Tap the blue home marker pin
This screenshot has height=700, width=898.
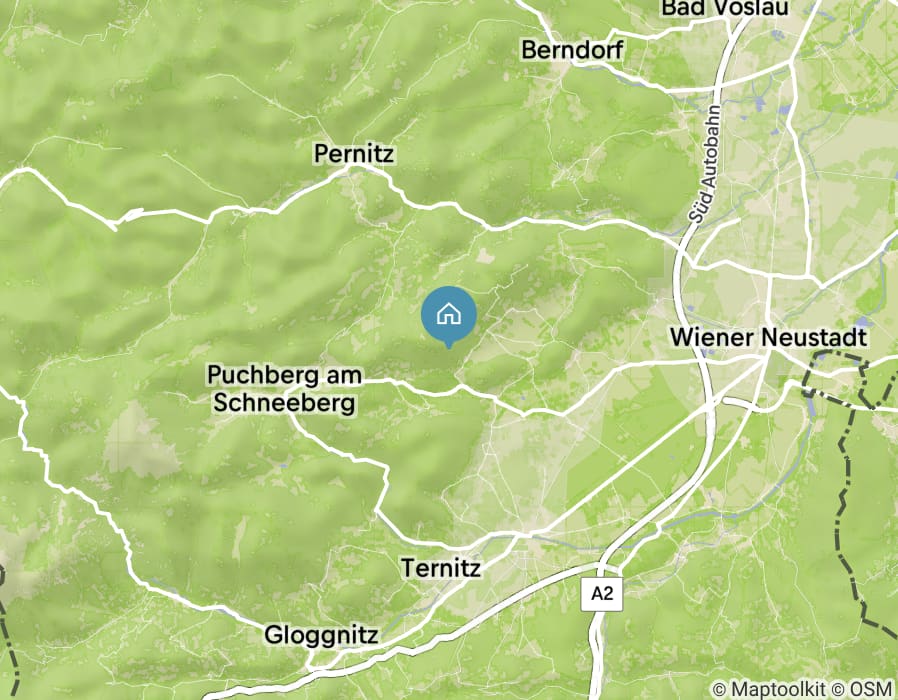pyautogui.click(x=449, y=315)
